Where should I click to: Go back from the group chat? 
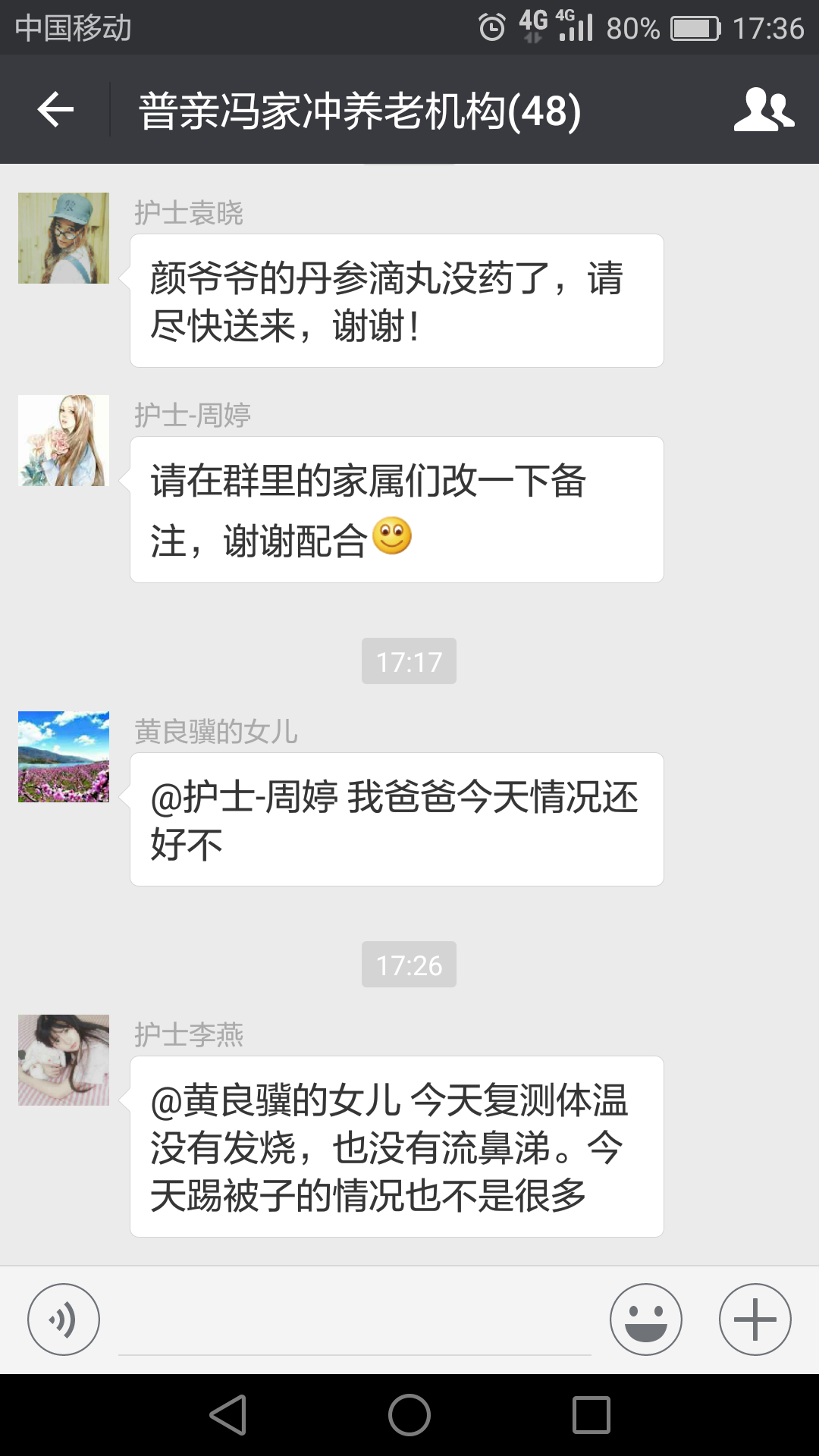[x=55, y=110]
